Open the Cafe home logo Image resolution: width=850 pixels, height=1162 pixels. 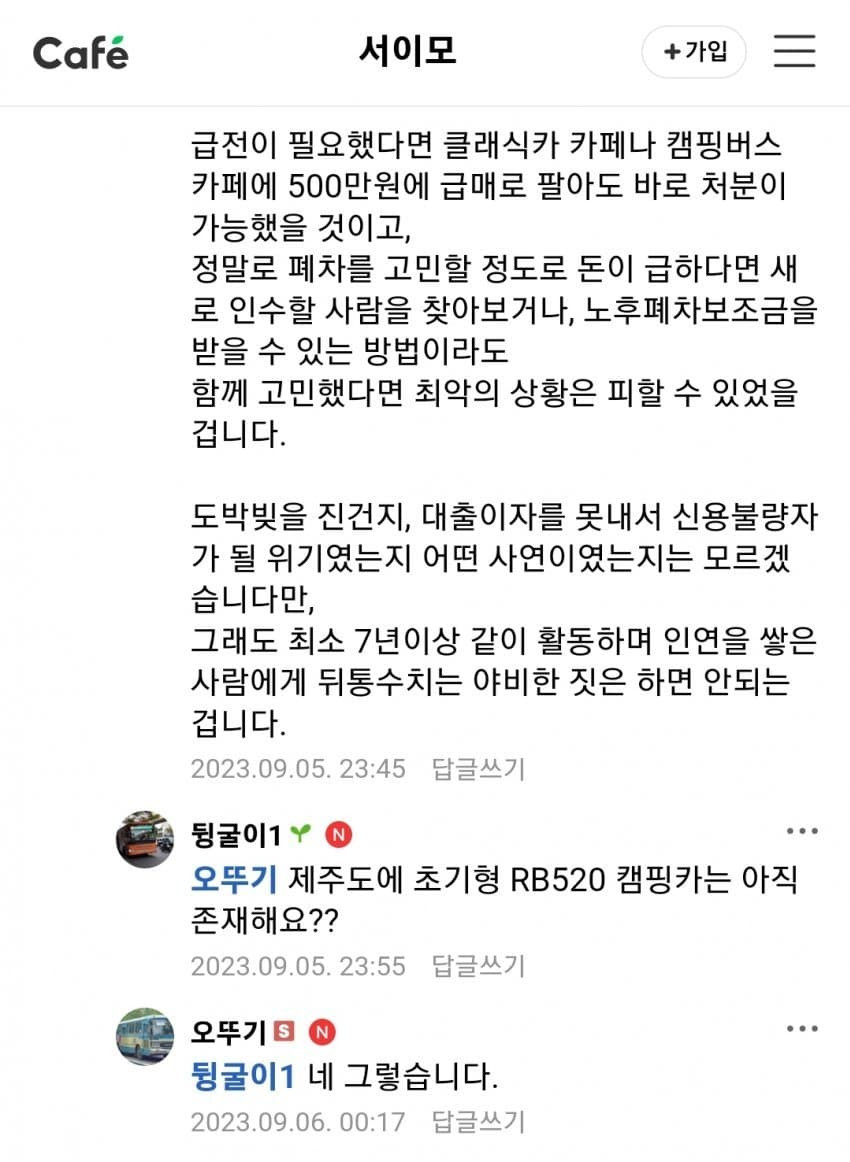click(x=80, y=52)
